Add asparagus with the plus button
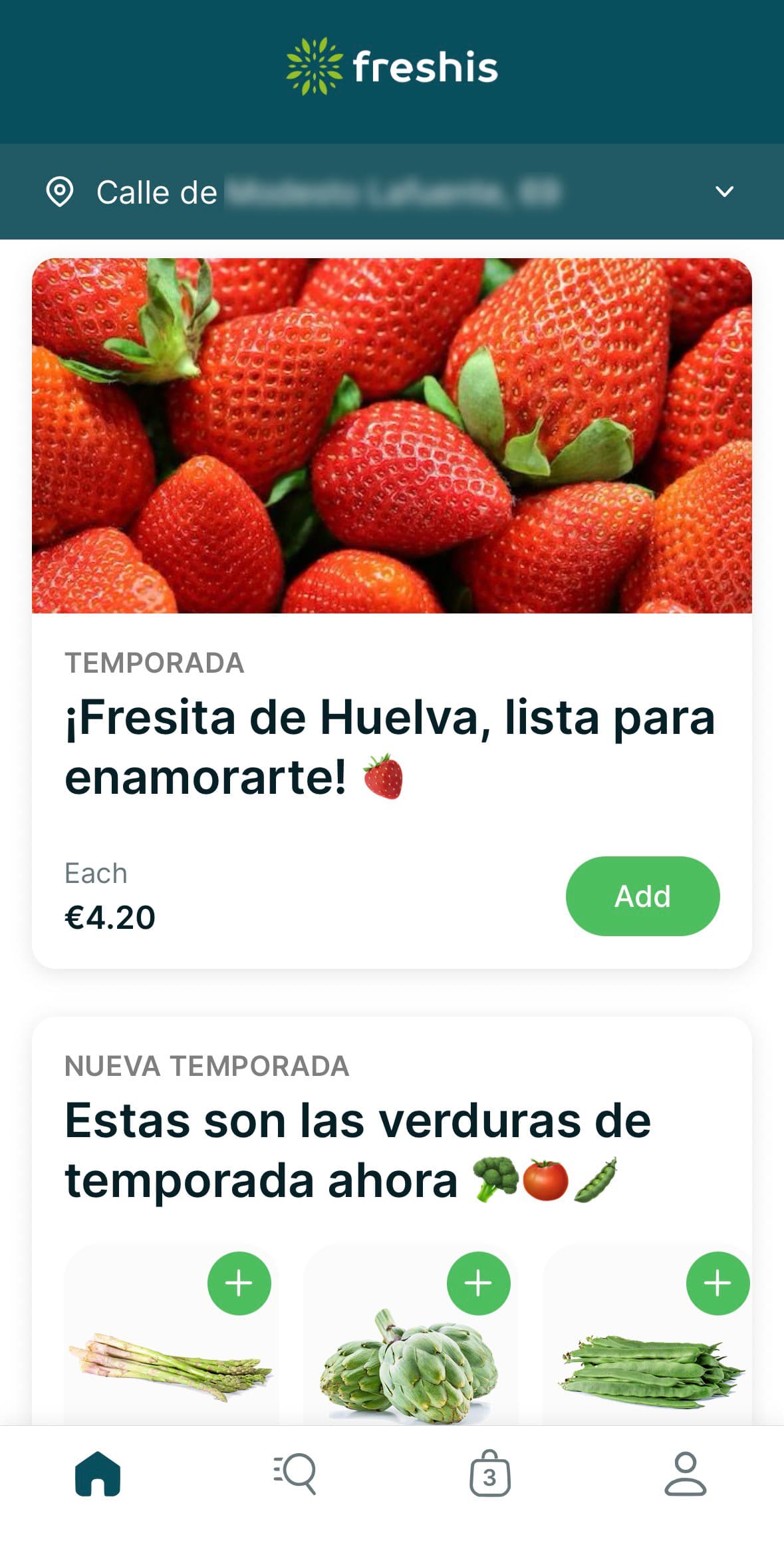The height and width of the screenshot is (1543, 784). [x=239, y=1282]
